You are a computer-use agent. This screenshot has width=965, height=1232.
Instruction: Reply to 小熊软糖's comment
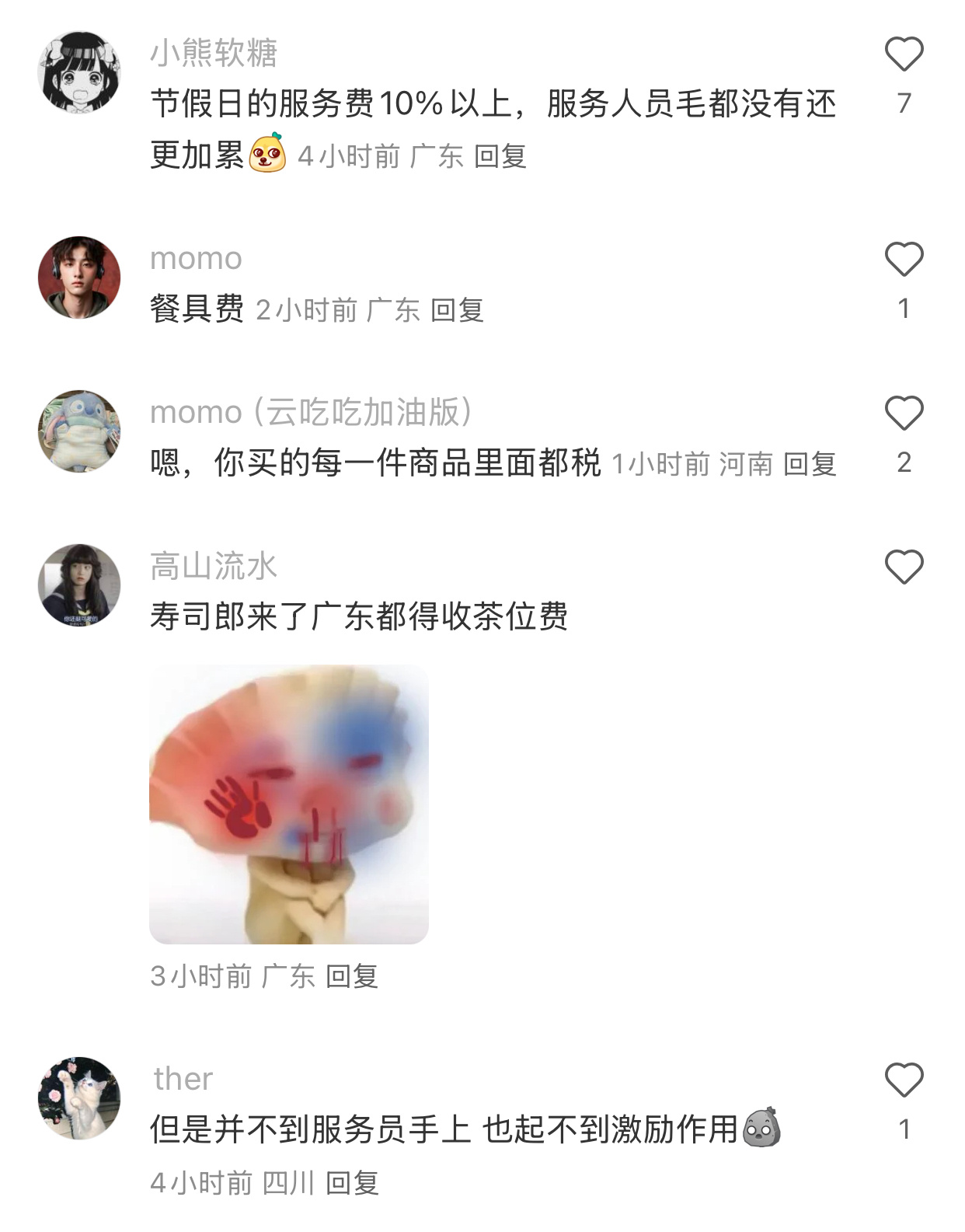coord(500,156)
